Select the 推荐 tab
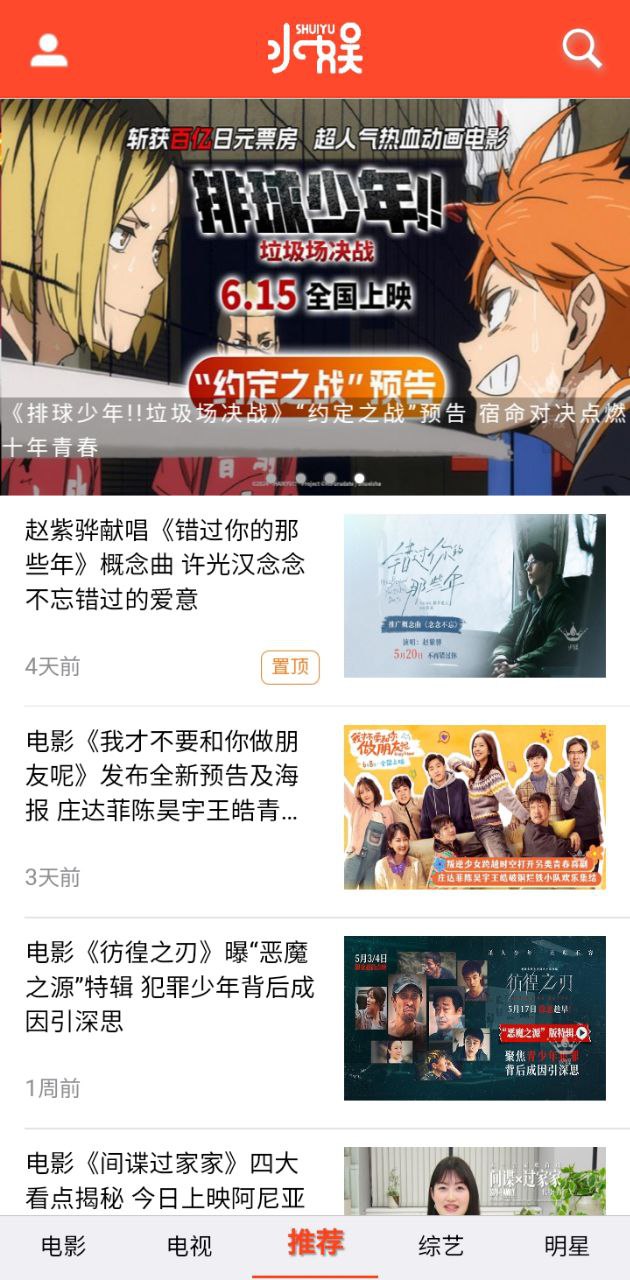 click(x=315, y=1244)
